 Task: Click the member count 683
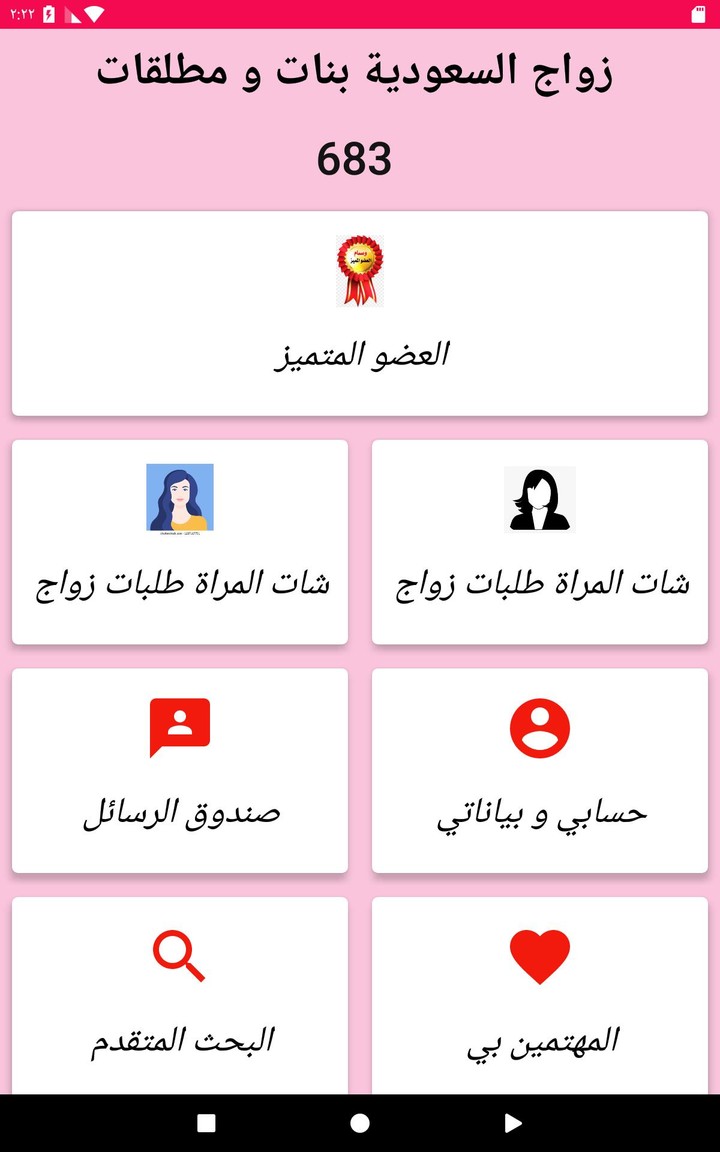(x=359, y=160)
